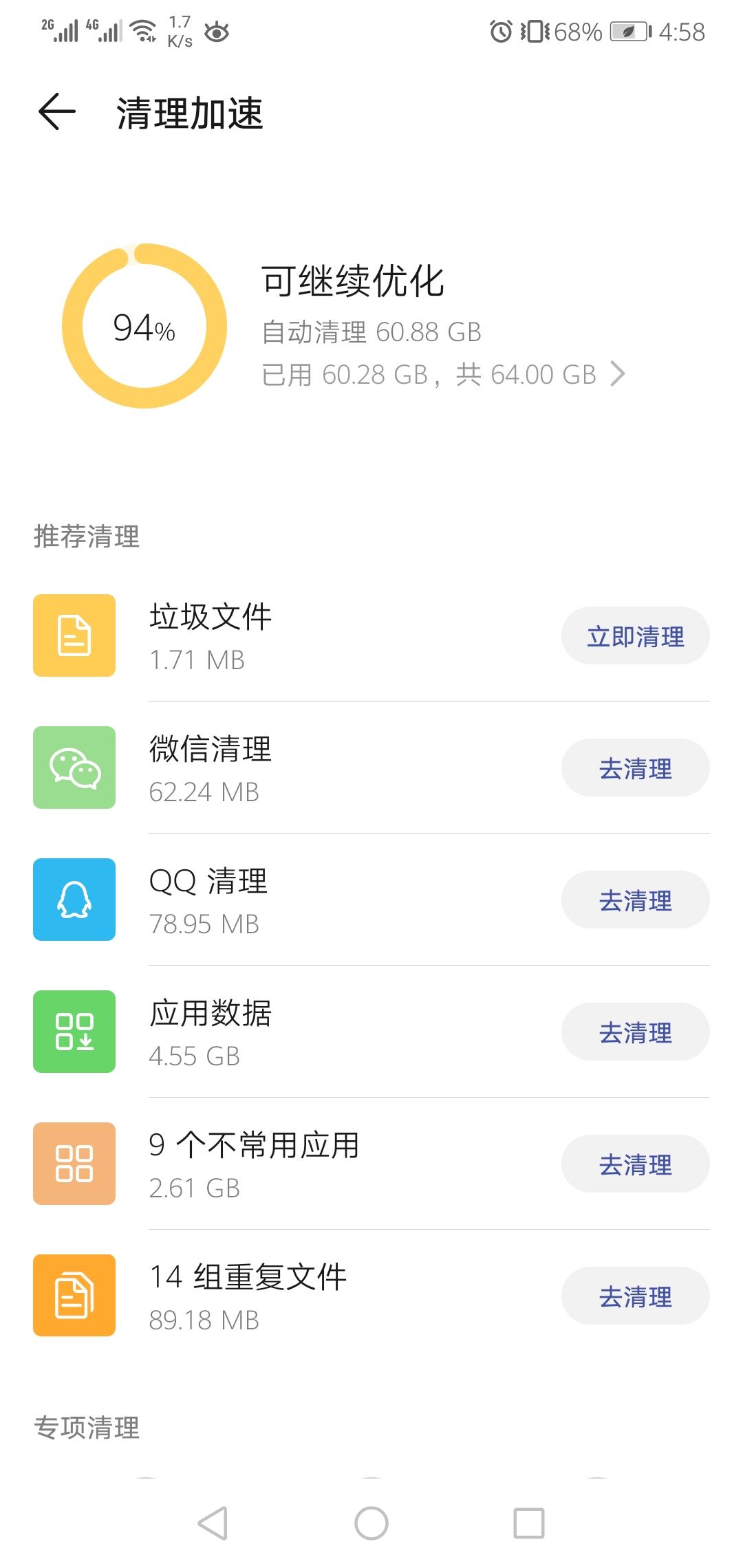The height and width of the screenshot is (1568, 743).
Task: Click the vibrate mode status icon
Action: pyautogui.click(x=537, y=30)
